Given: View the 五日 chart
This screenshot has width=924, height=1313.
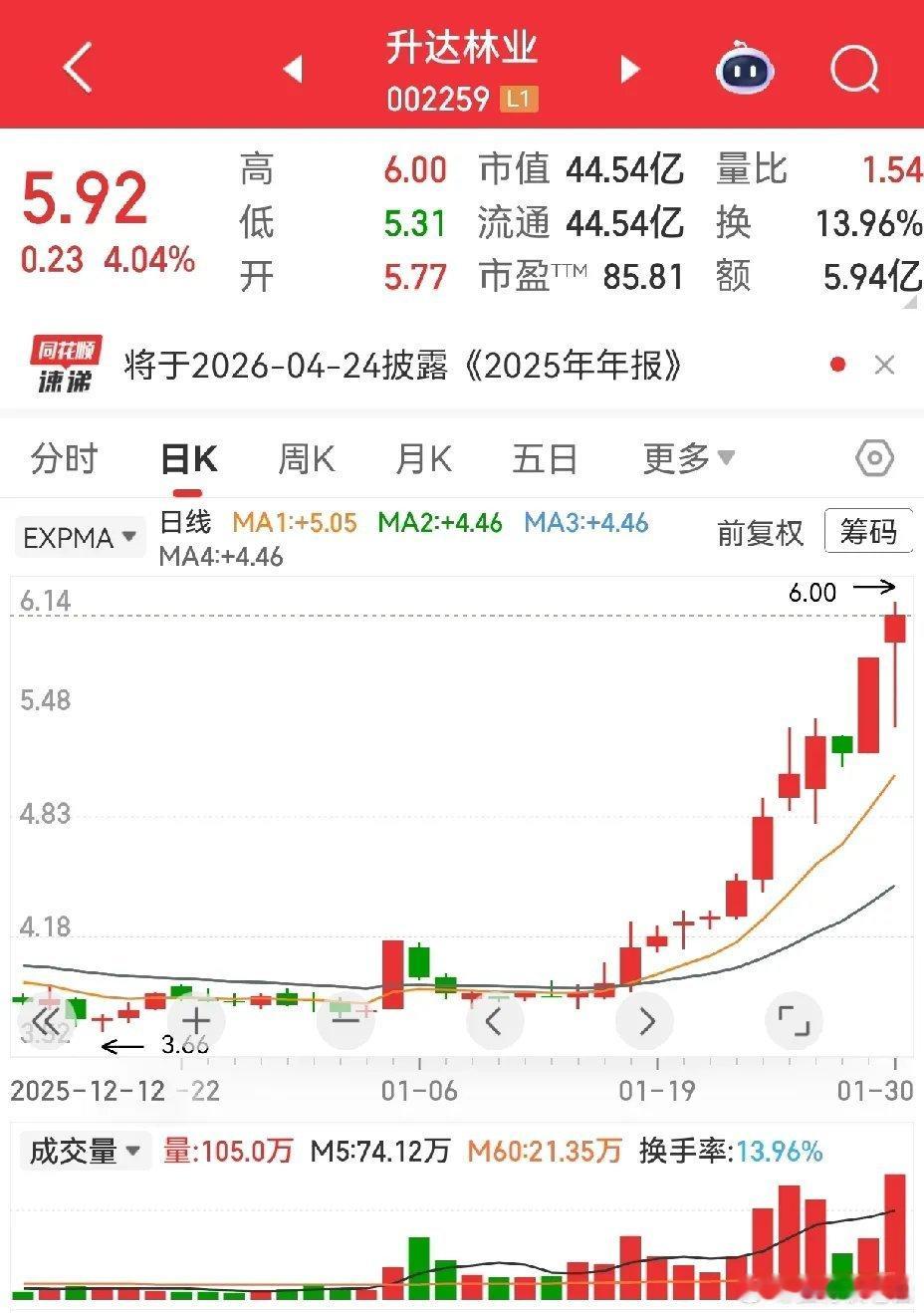Looking at the screenshot, I should (x=544, y=459).
